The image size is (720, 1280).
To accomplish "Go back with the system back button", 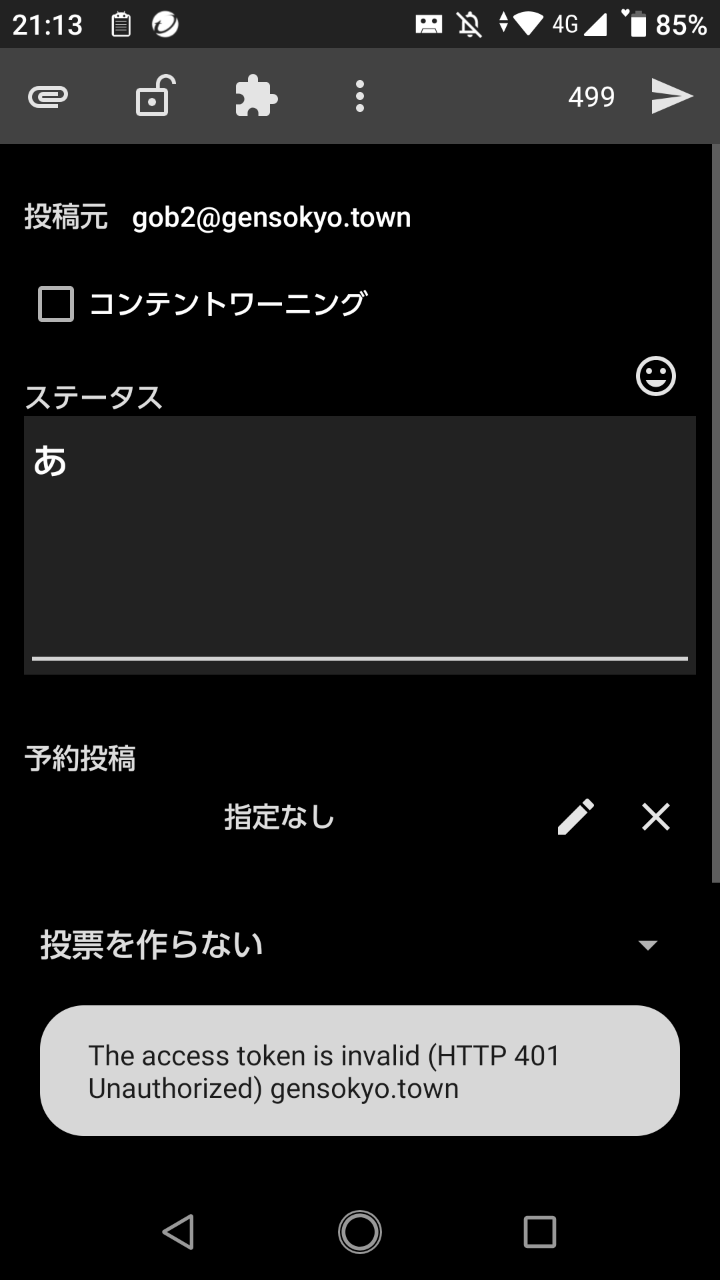I will tap(178, 1232).
